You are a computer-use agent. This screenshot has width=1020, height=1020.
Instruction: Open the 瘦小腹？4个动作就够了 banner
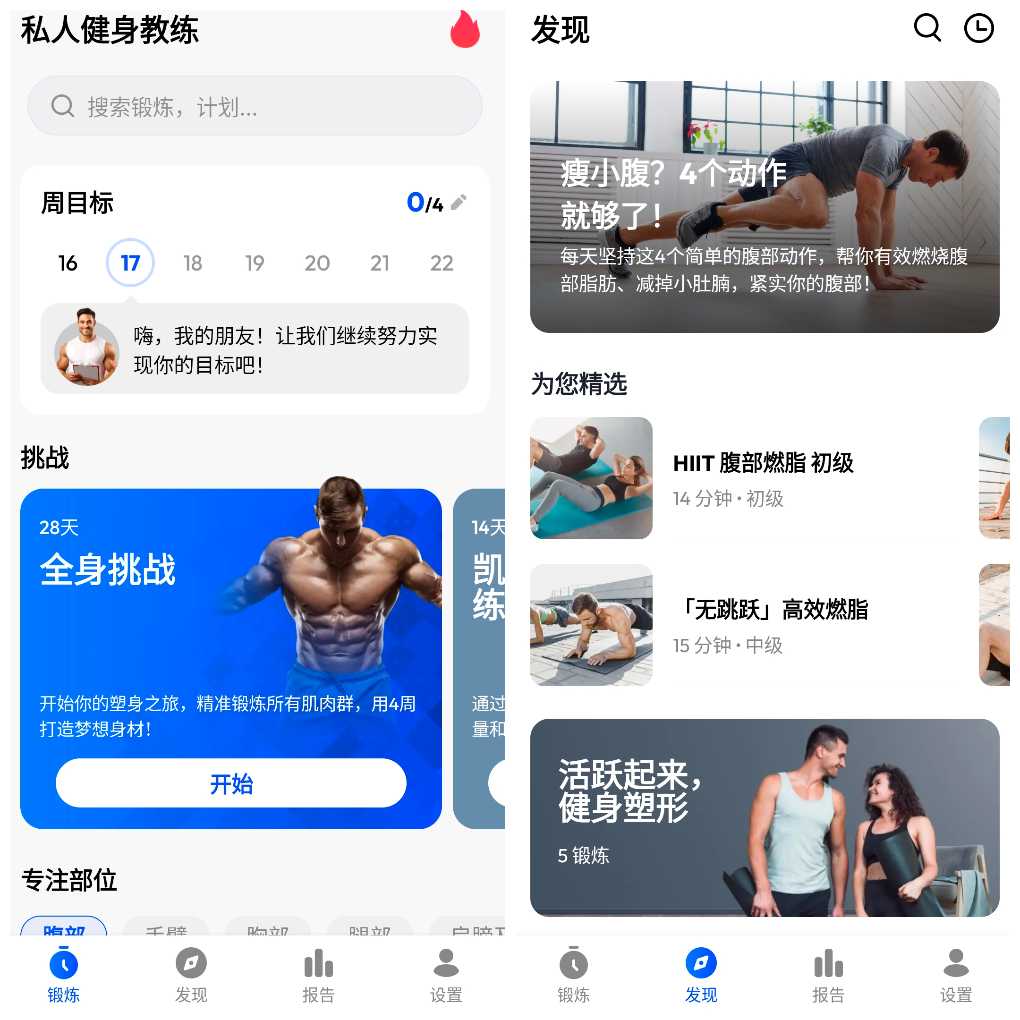764,207
